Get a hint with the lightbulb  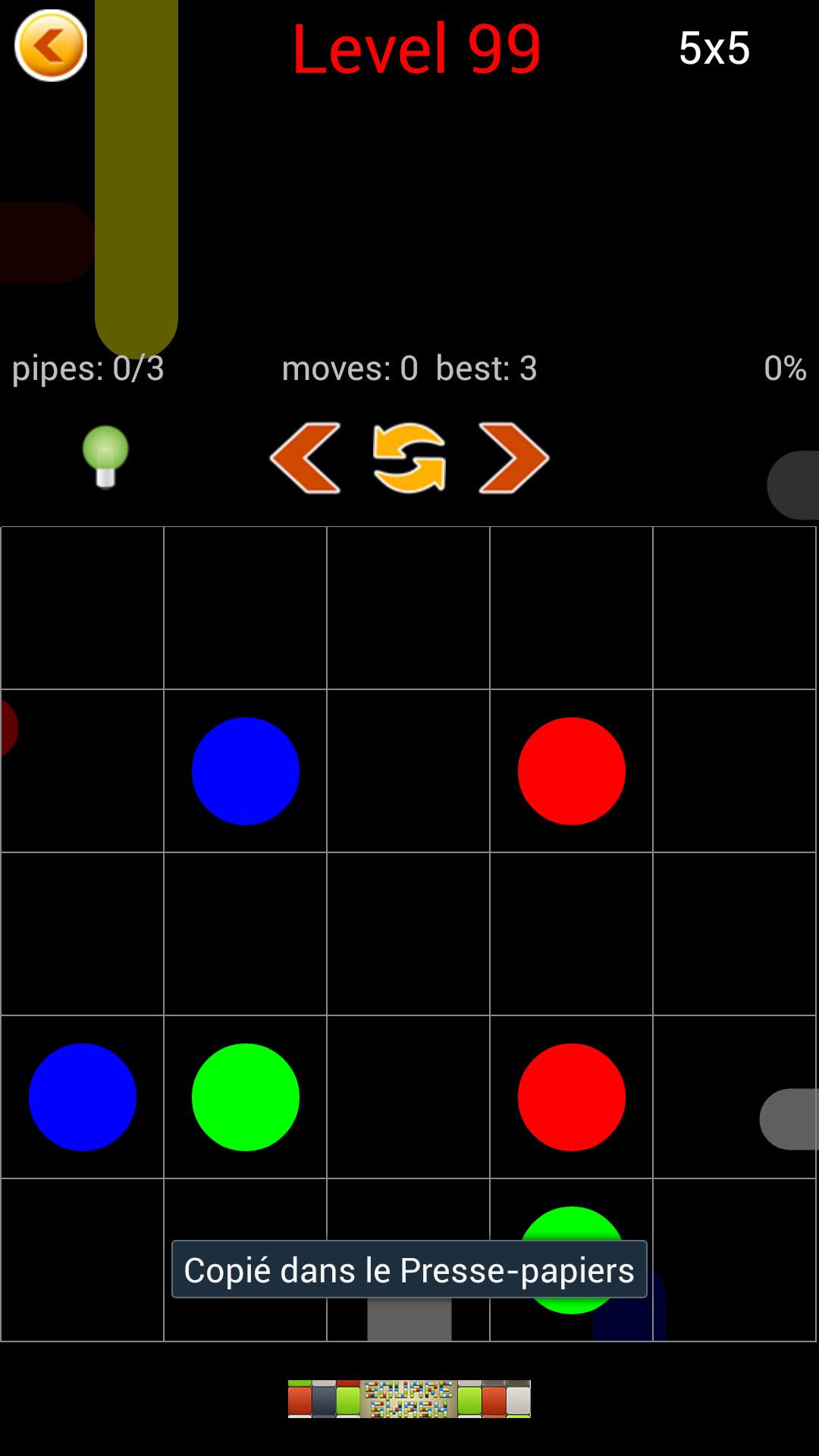pos(105,456)
